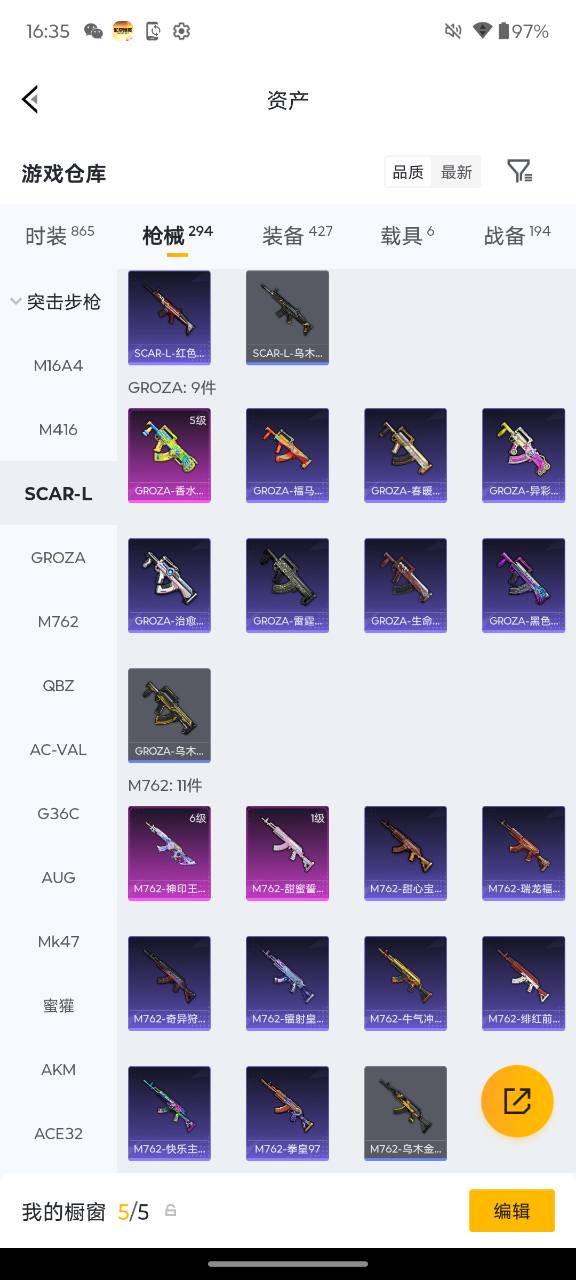Tap the orange share floating button

pyautogui.click(x=517, y=1101)
